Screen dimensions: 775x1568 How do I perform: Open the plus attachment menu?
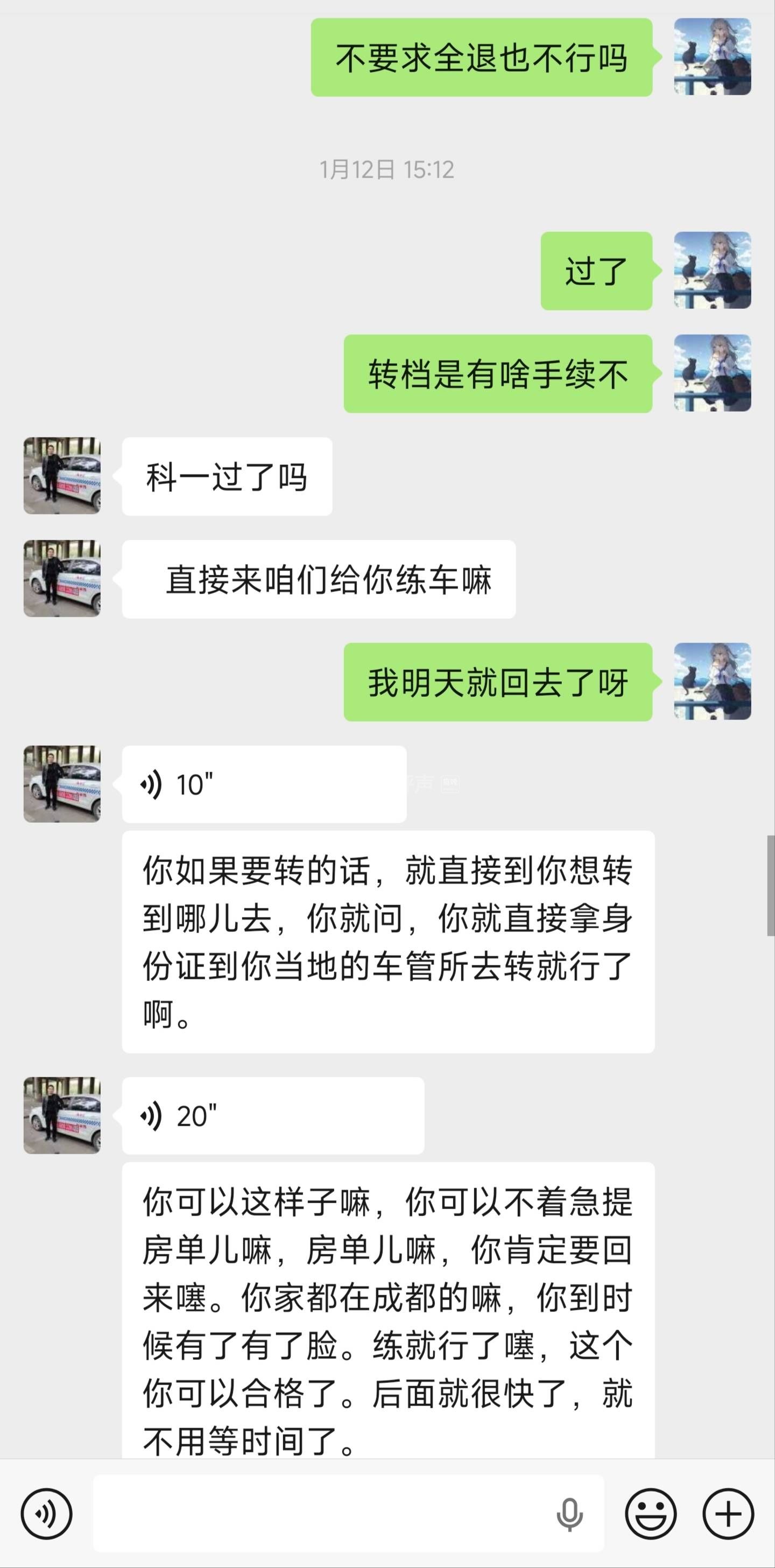(728, 1514)
